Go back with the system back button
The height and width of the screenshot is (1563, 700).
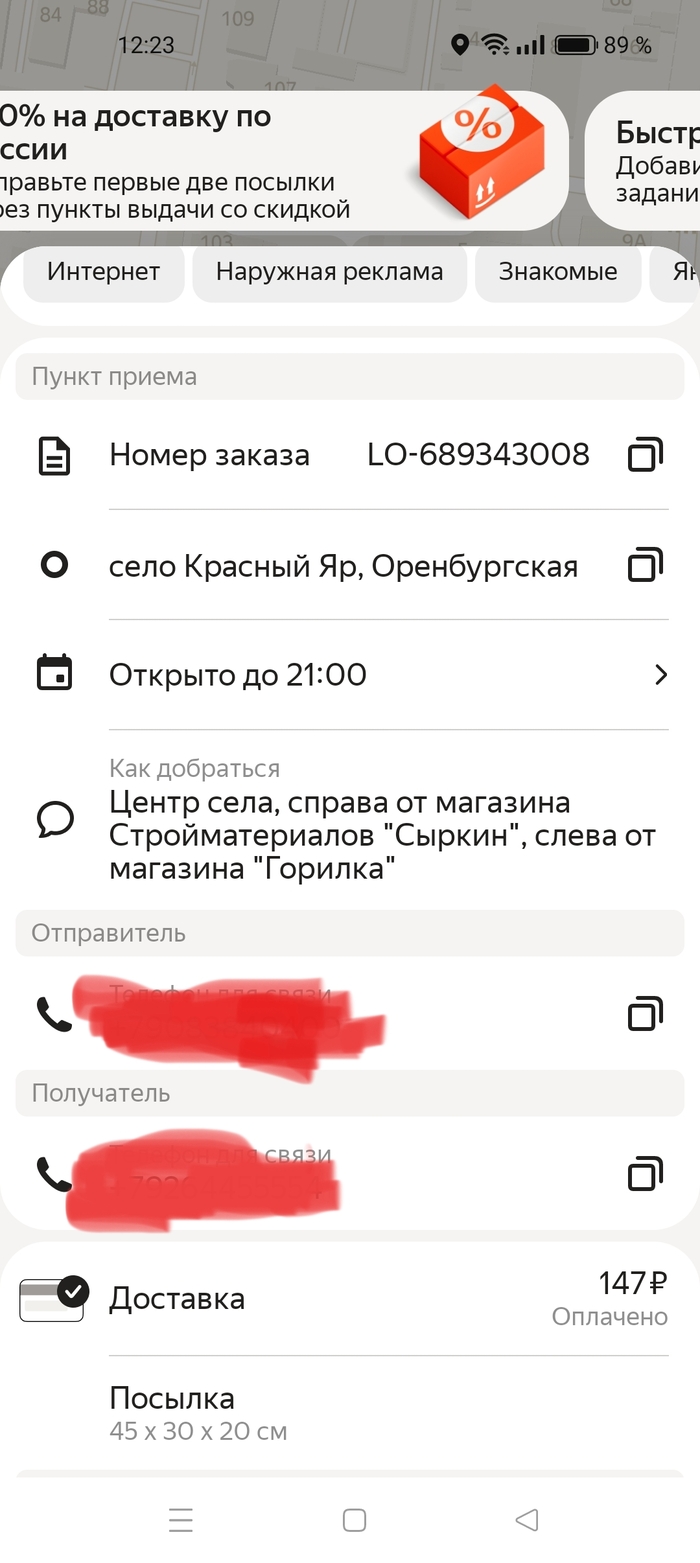pyautogui.click(x=527, y=1520)
